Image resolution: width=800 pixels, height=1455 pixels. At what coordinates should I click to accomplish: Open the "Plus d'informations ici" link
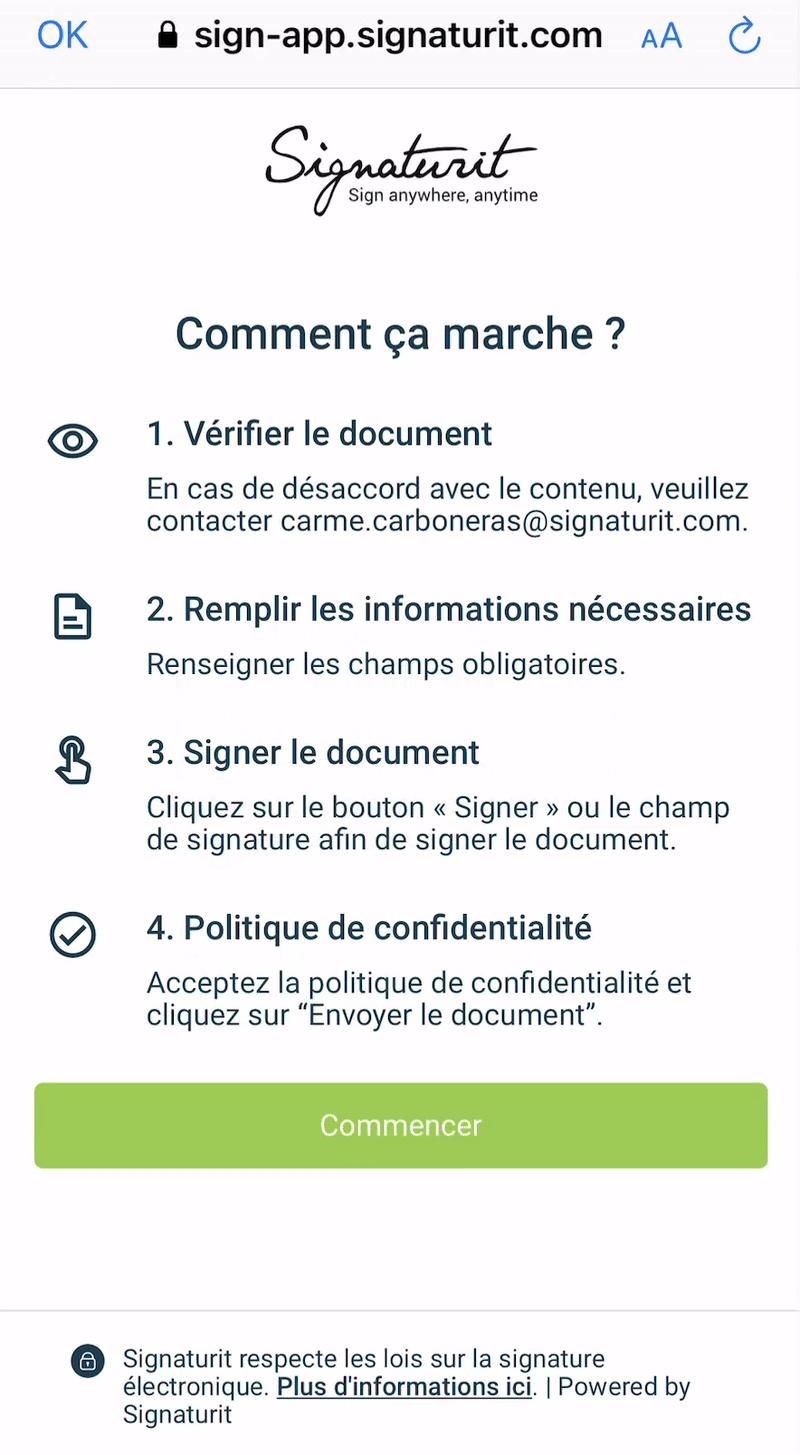click(x=405, y=1387)
